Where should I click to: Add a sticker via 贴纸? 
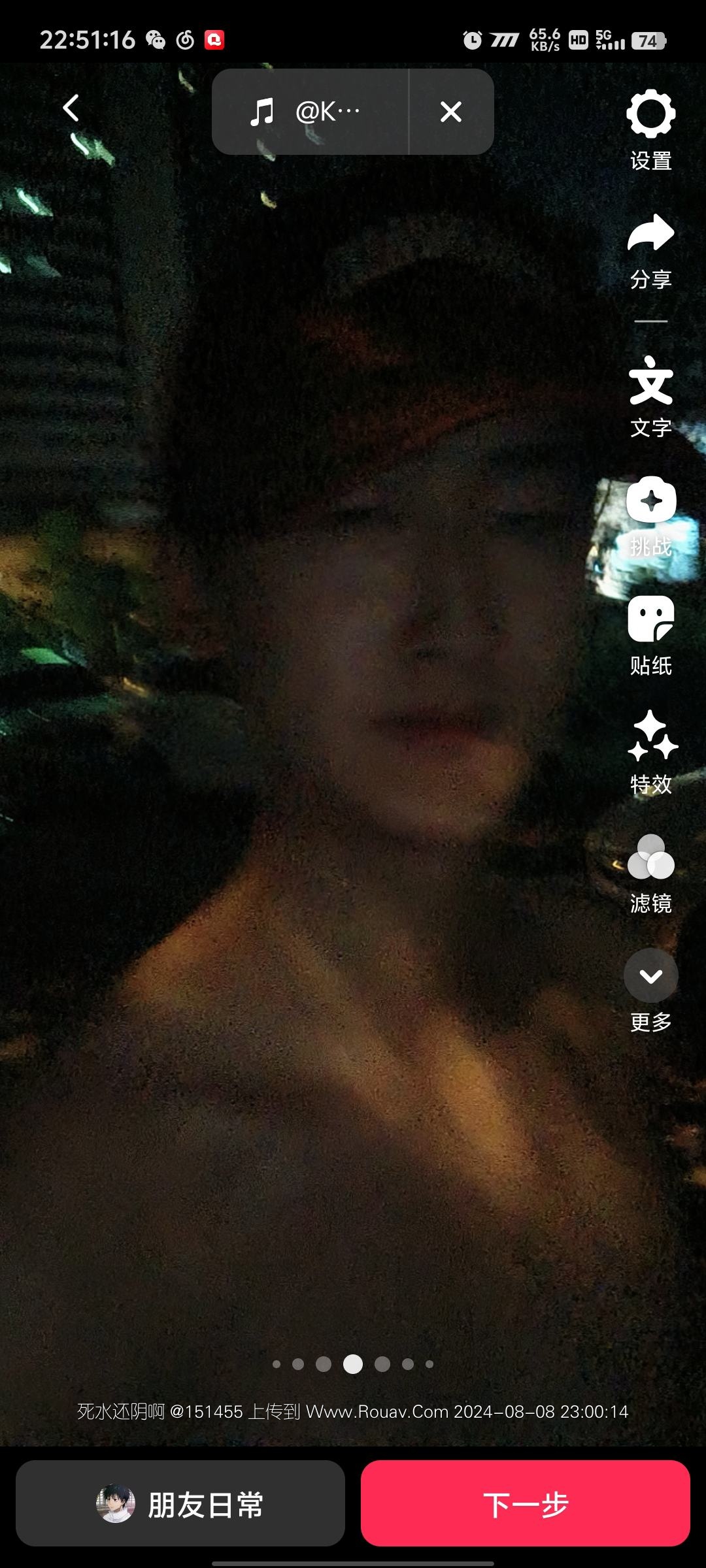click(650, 634)
